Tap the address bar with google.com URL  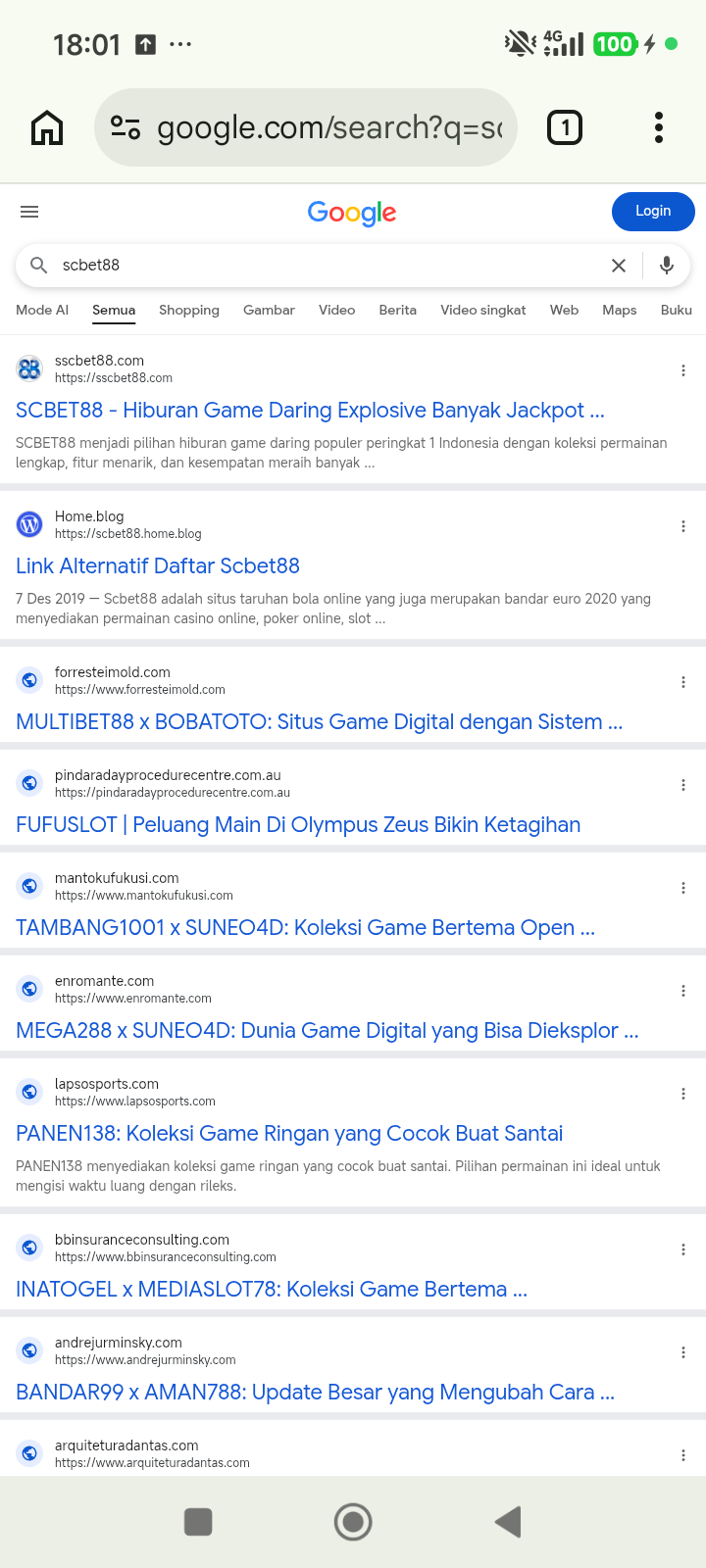[x=306, y=127]
